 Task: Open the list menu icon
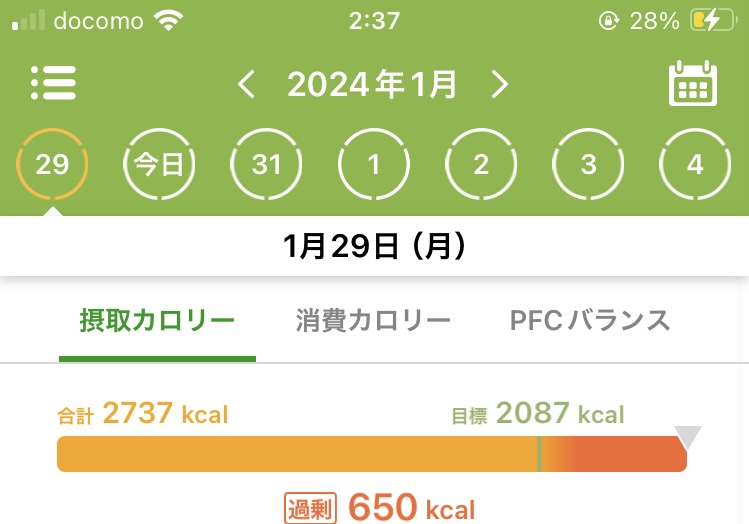pyautogui.click(x=54, y=84)
